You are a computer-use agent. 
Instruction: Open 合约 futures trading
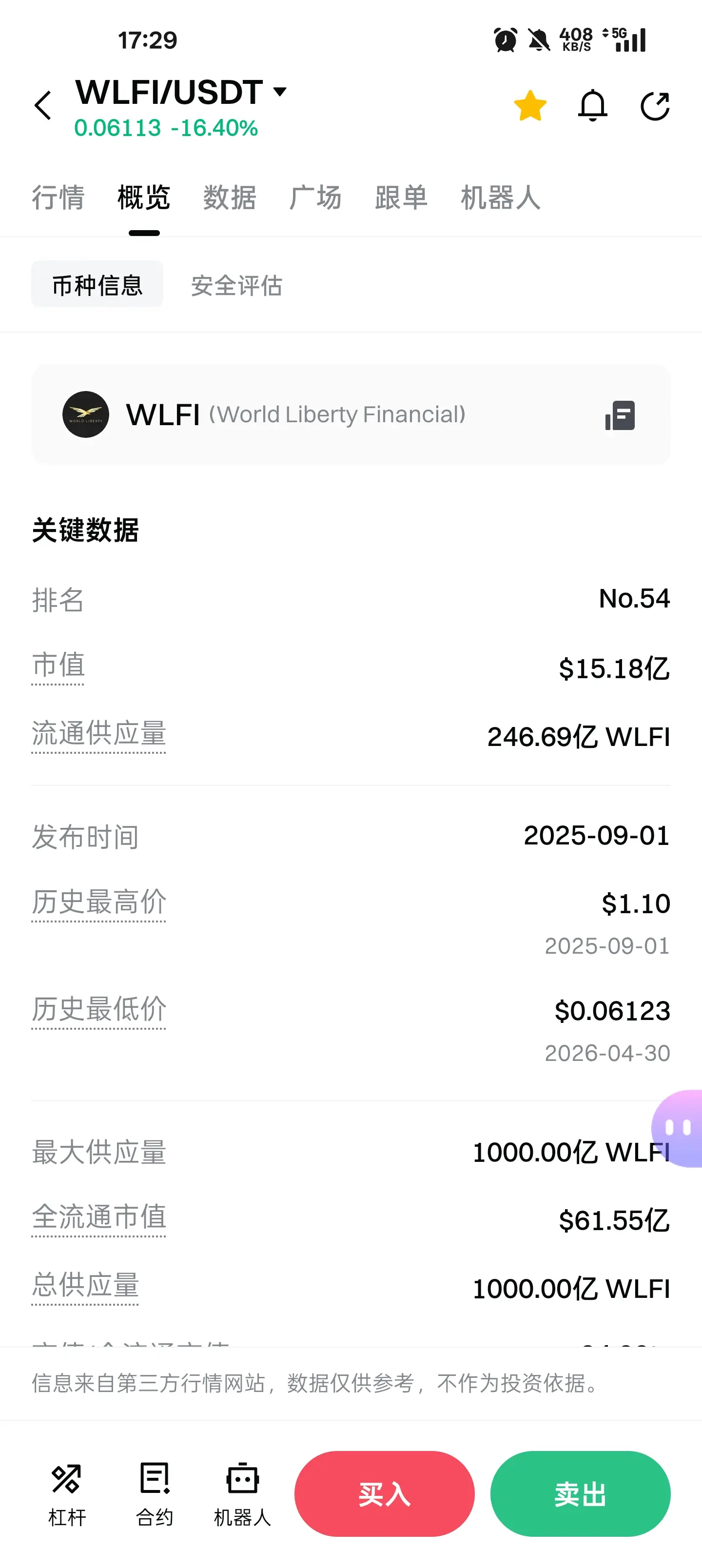[155, 1494]
